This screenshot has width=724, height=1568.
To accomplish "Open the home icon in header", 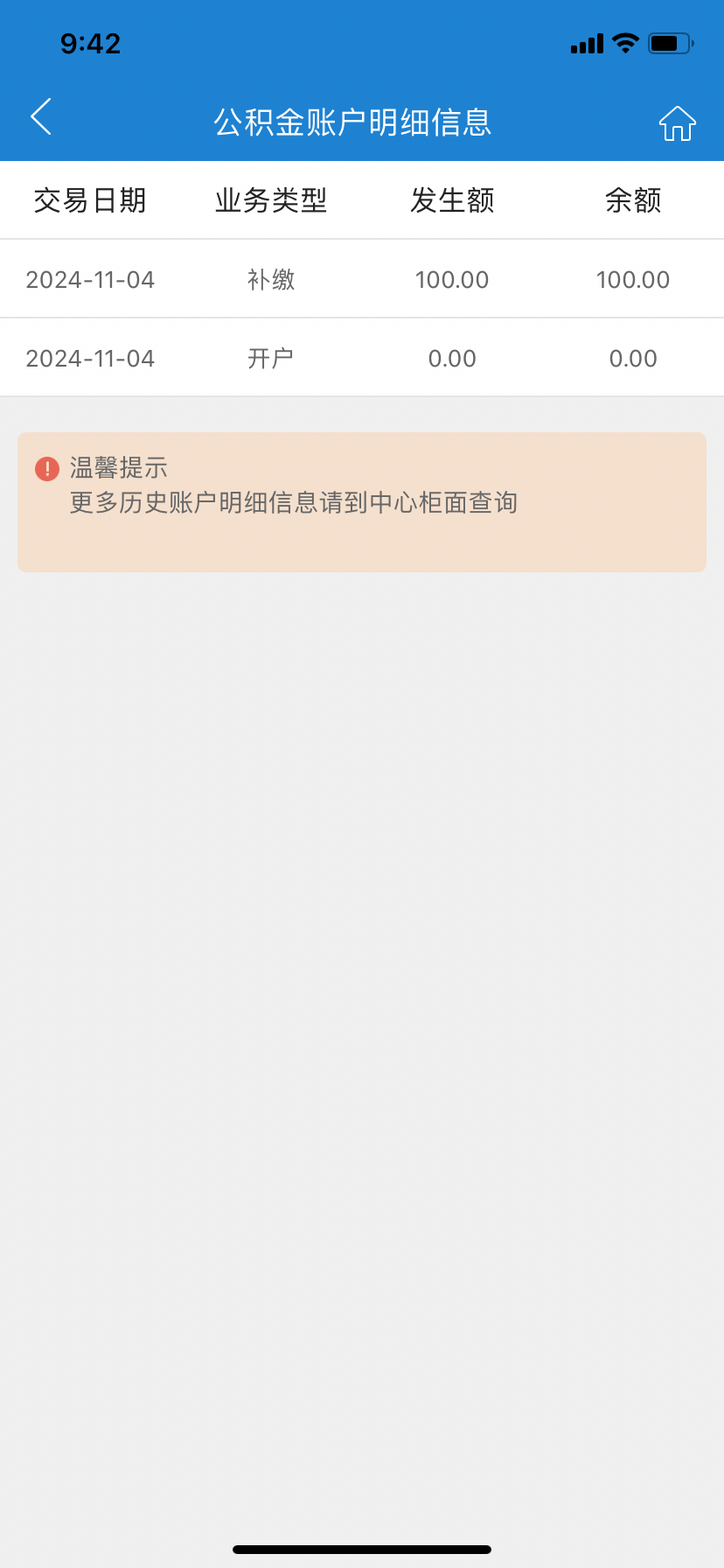I will point(678,122).
